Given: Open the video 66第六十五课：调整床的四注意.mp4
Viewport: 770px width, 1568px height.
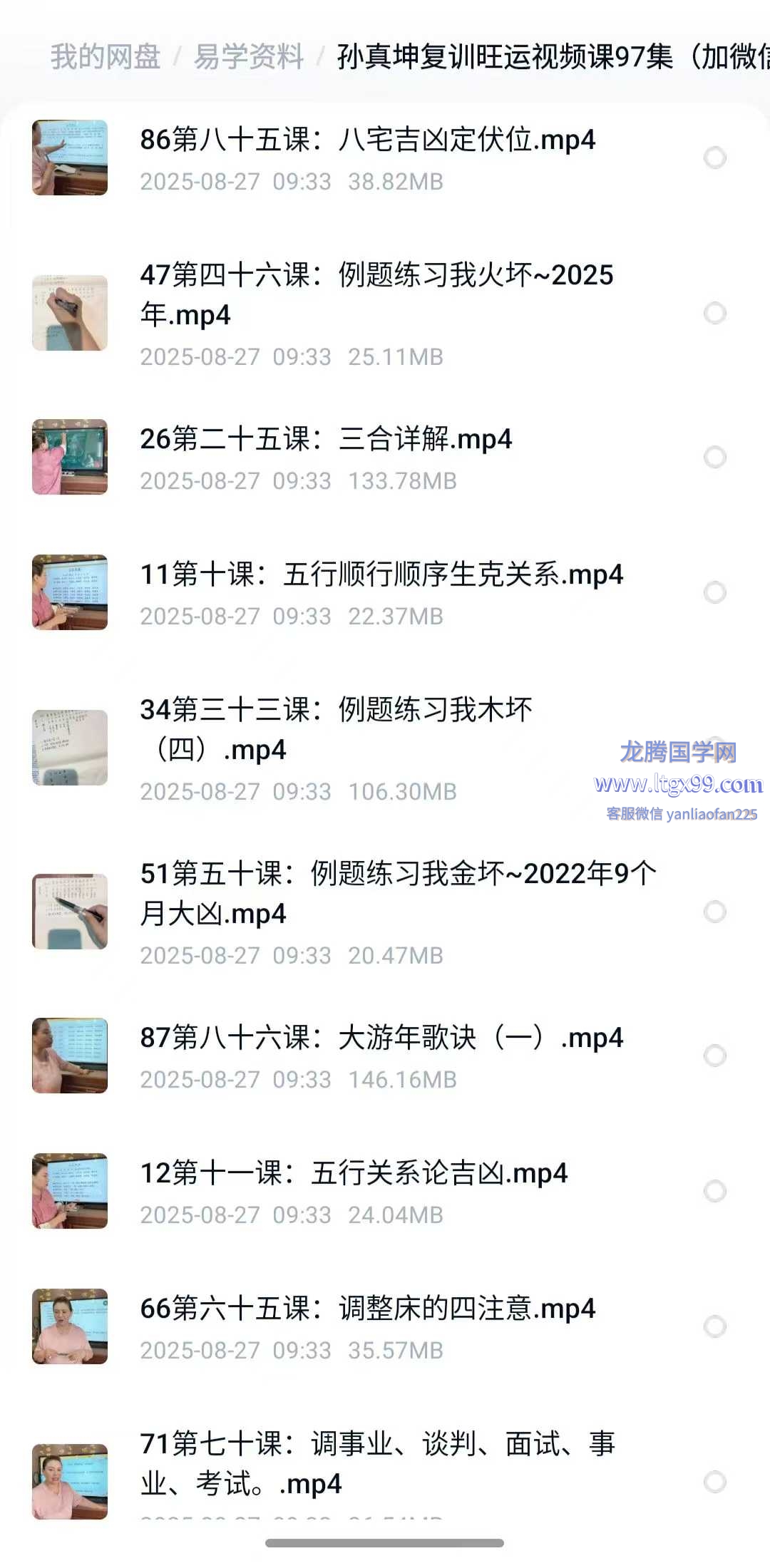Looking at the screenshot, I should point(367,1309).
